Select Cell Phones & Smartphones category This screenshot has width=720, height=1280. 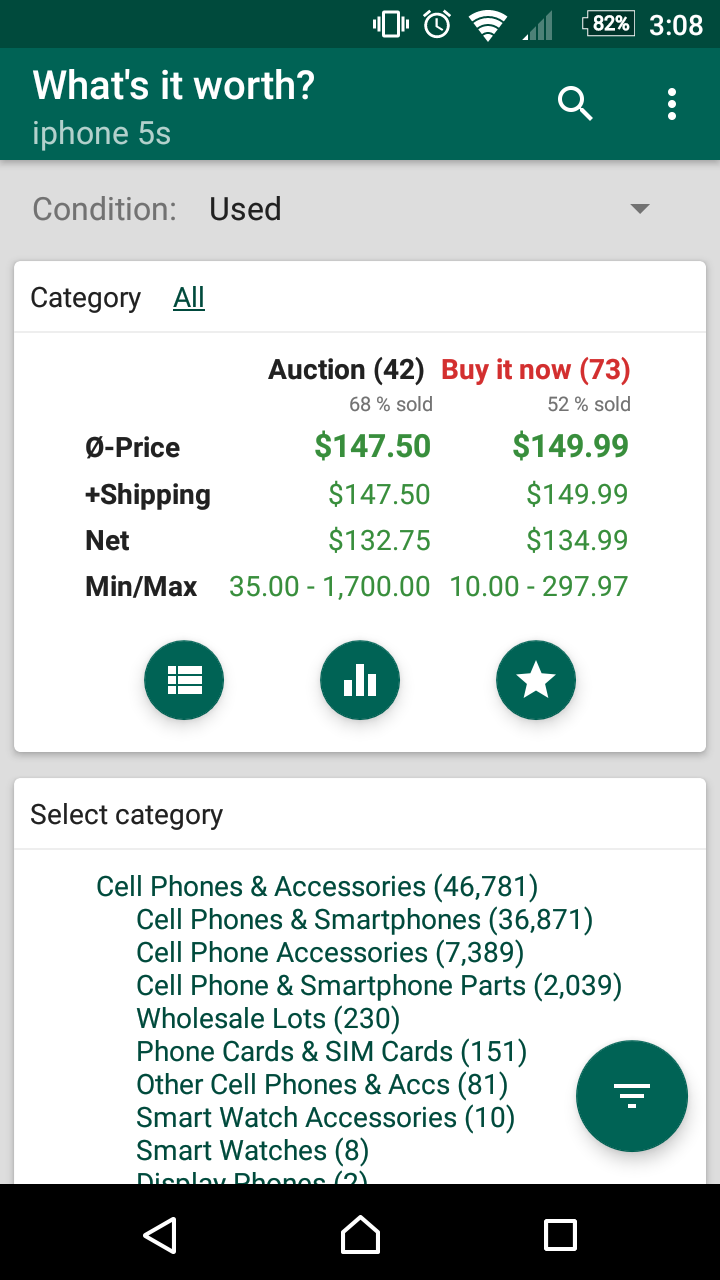tap(365, 919)
